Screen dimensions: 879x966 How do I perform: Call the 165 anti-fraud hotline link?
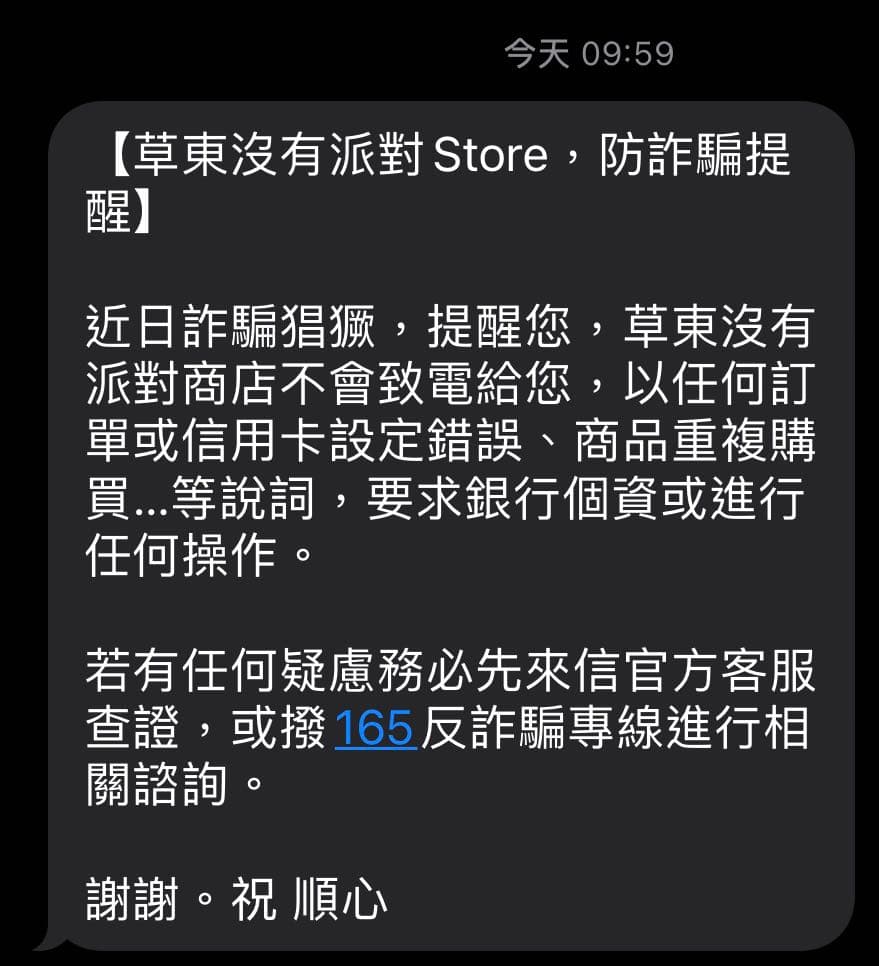(375, 731)
